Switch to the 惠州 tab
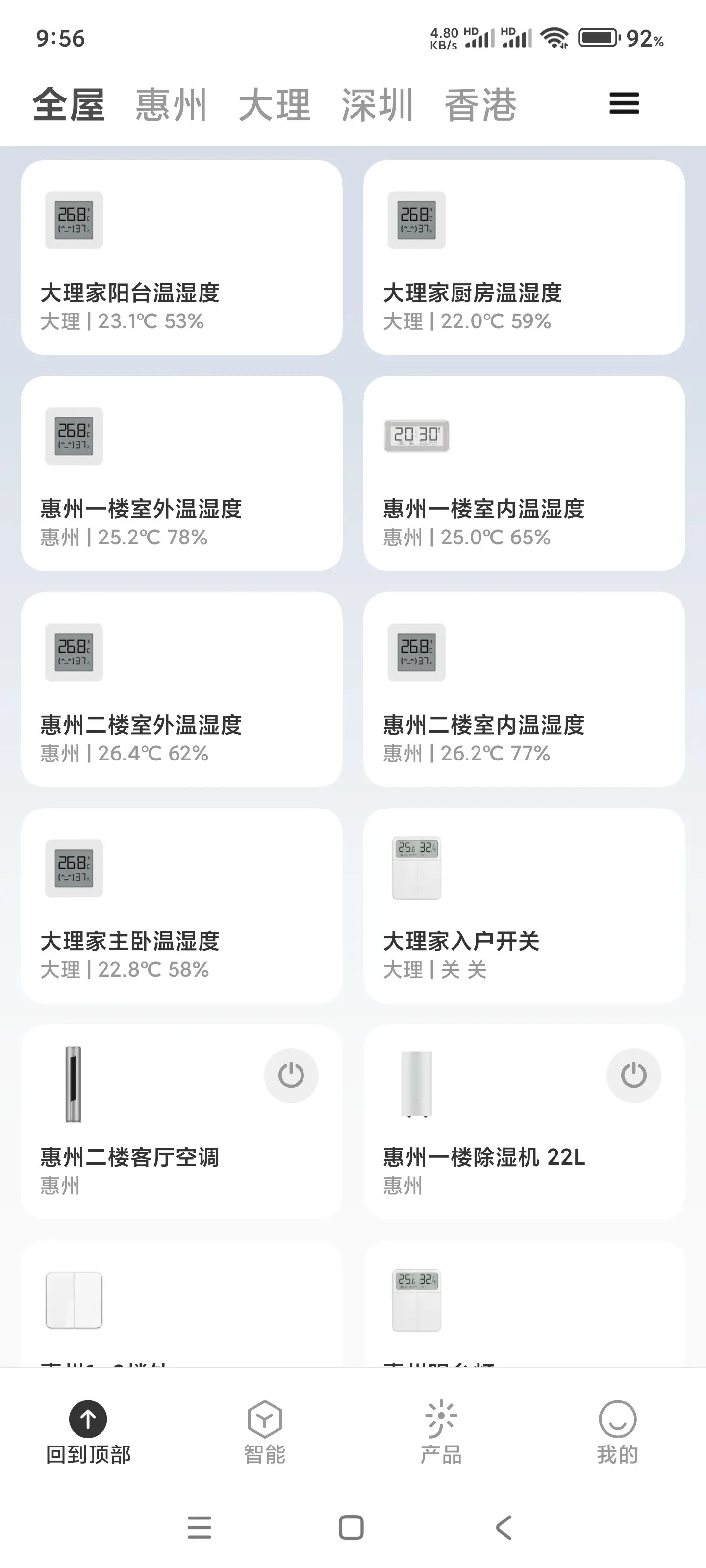Viewport: 706px width, 1568px height. (171, 105)
